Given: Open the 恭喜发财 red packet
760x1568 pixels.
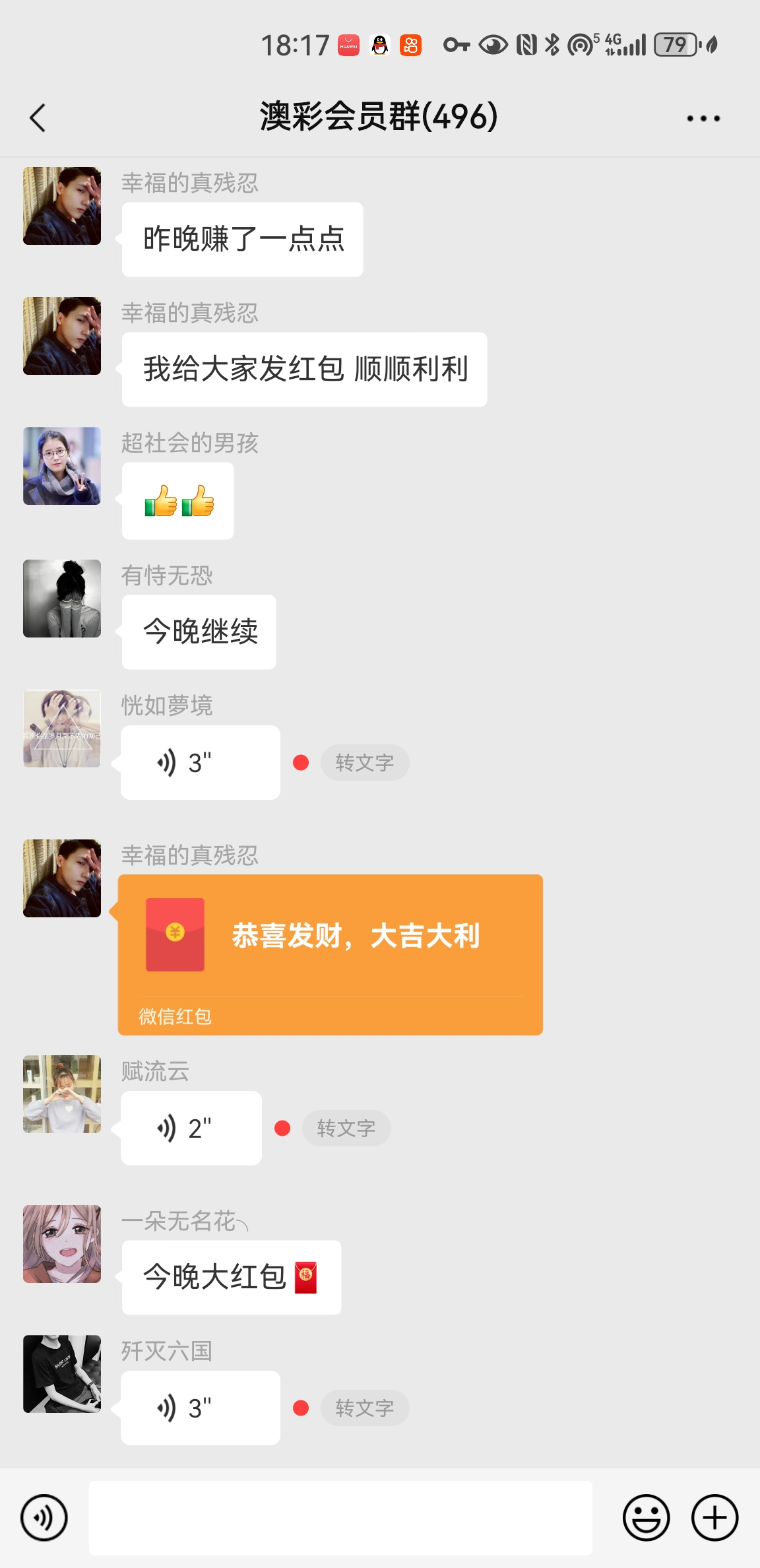Looking at the screenshot, I should [x=330, y=954].
